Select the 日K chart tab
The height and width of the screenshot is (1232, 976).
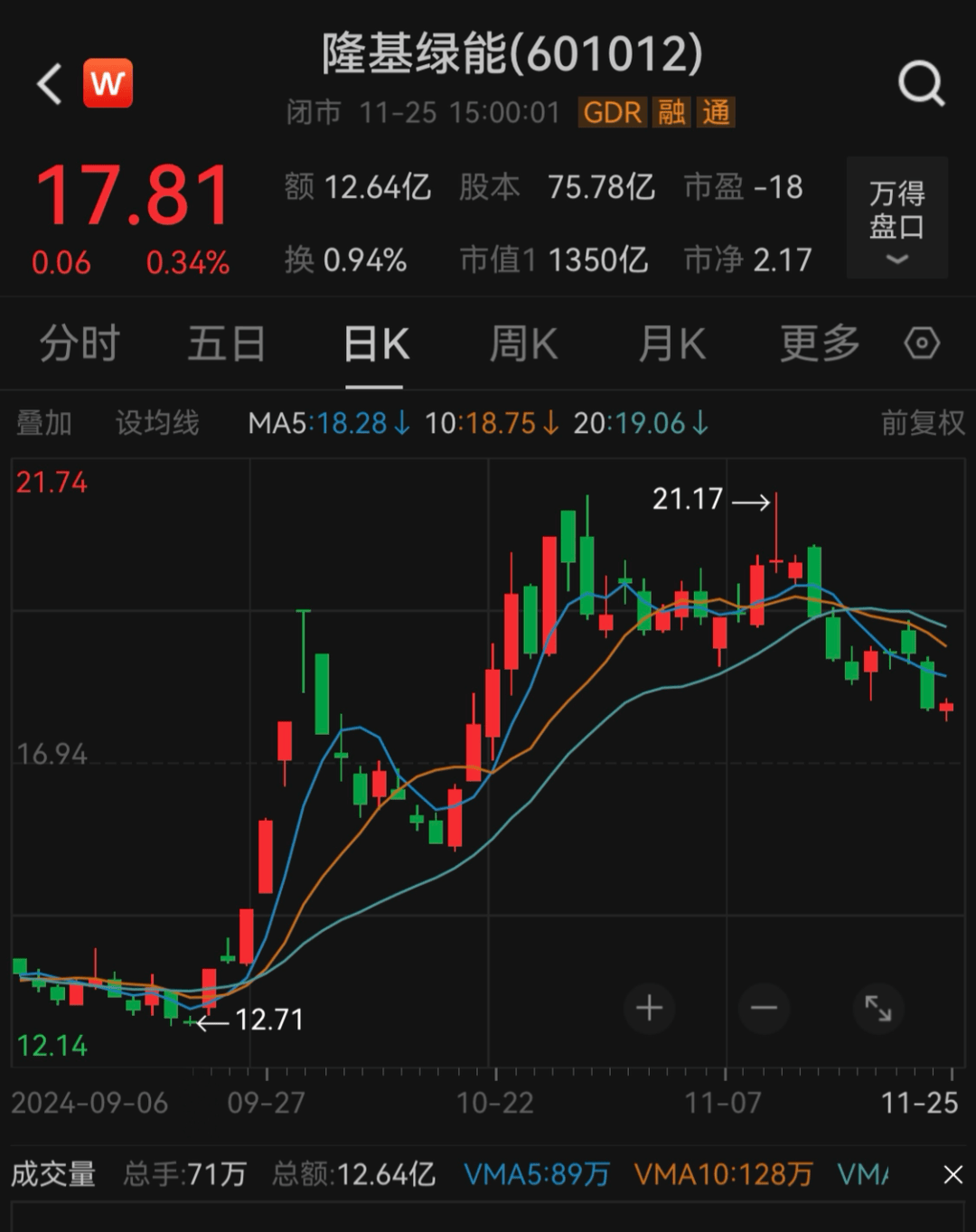point(375,344)
